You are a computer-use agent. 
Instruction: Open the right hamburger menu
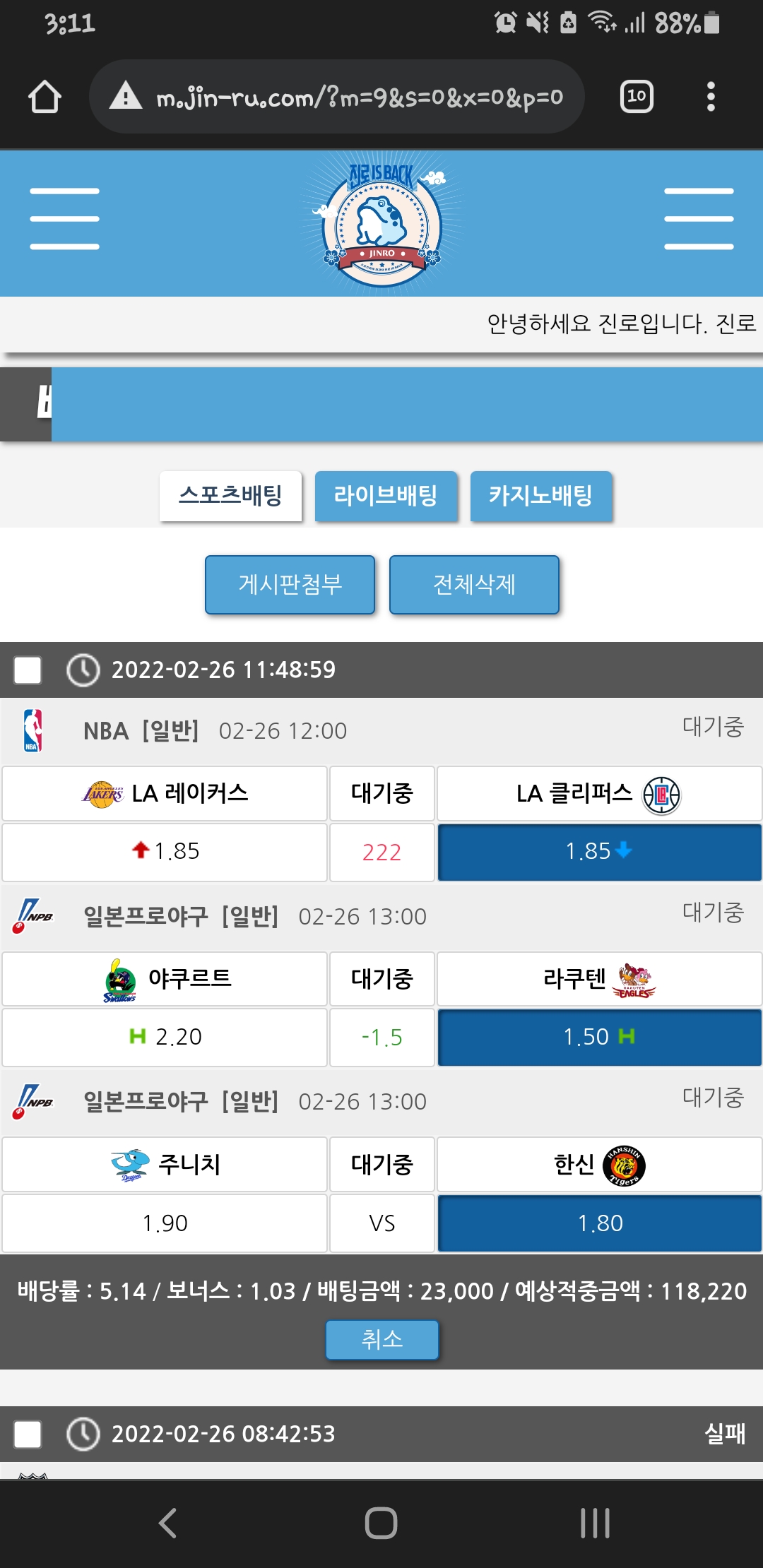pyautogui.click(x=699, y=219)
